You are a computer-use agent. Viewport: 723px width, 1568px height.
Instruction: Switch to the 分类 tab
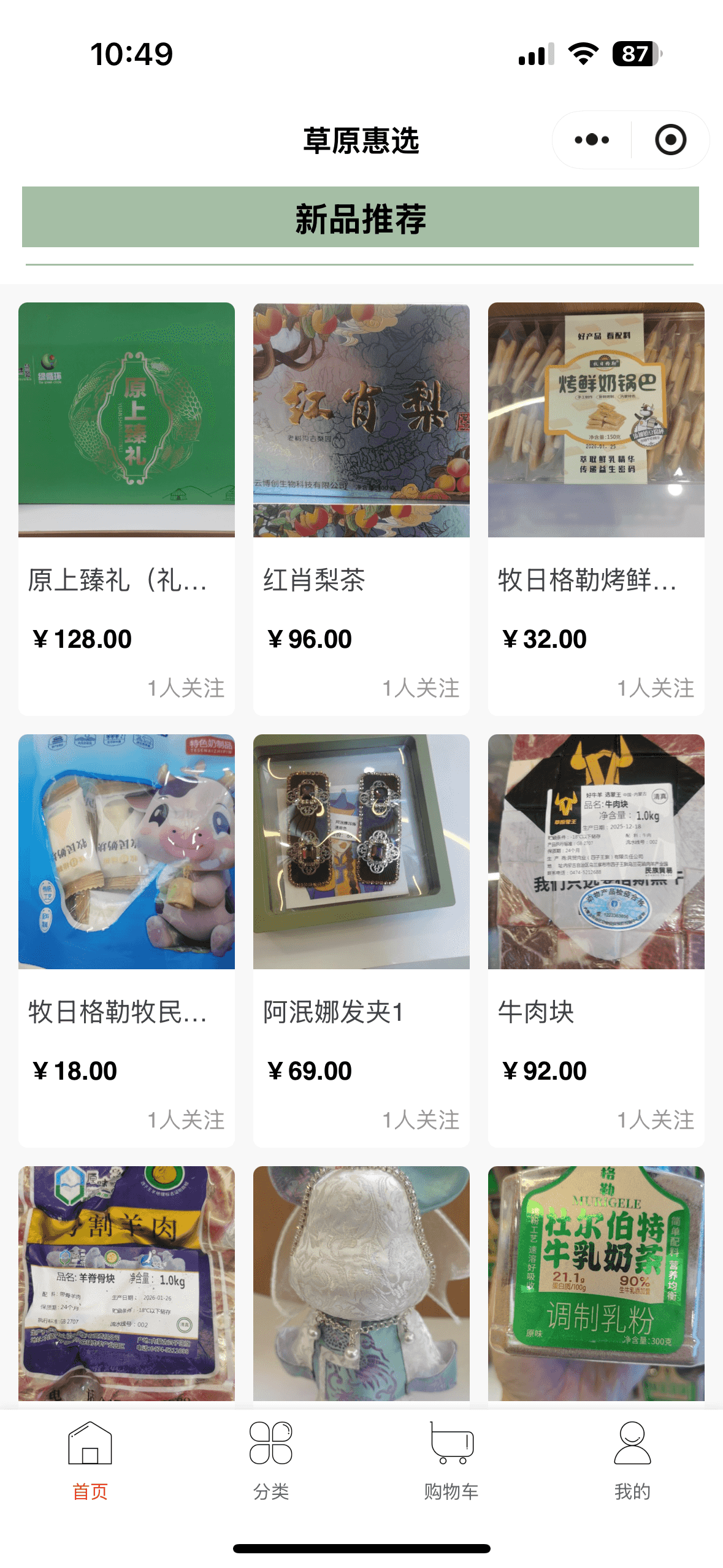point(270,1460)
